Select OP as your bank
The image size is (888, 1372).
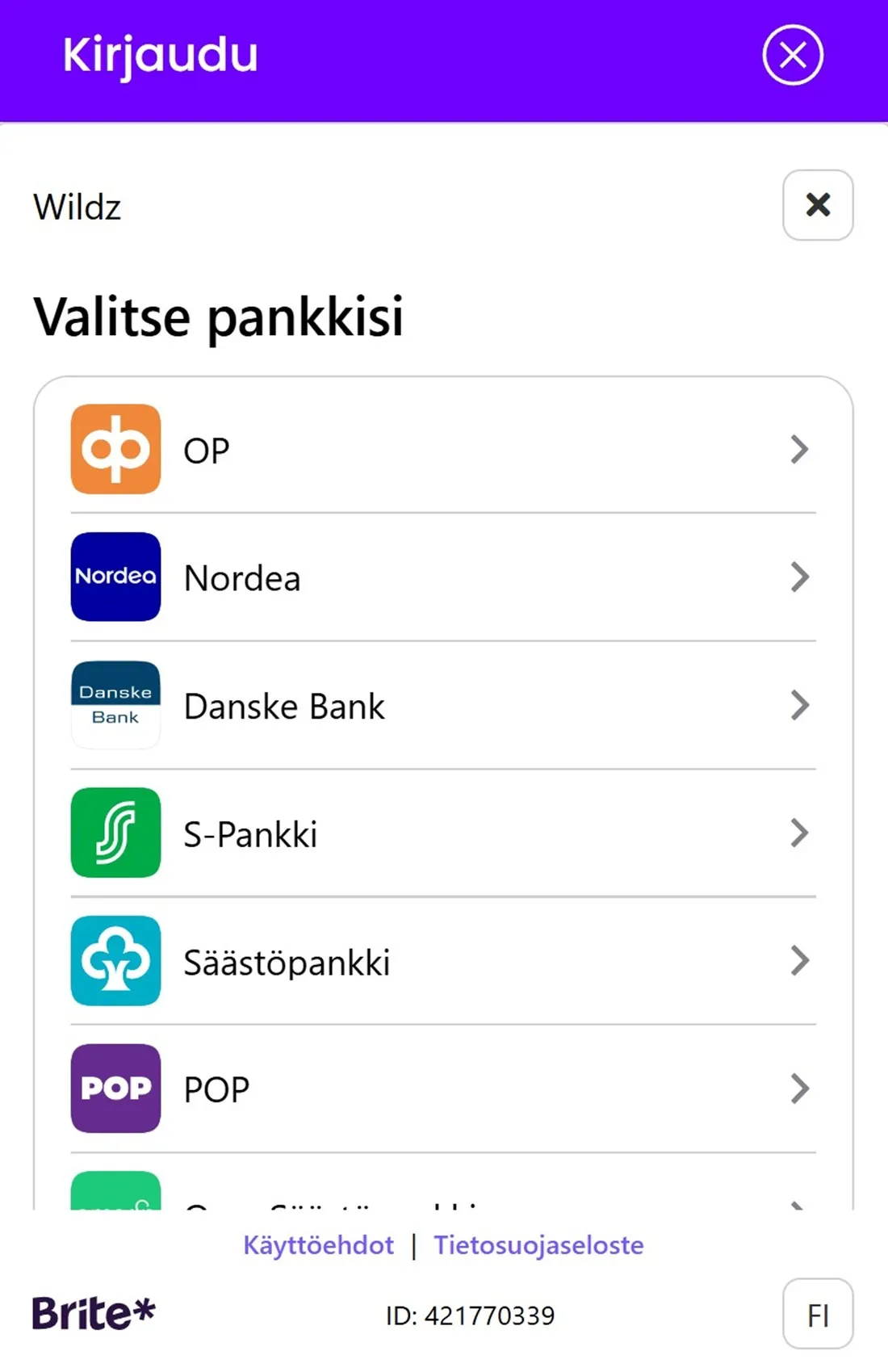click(443, 450)
